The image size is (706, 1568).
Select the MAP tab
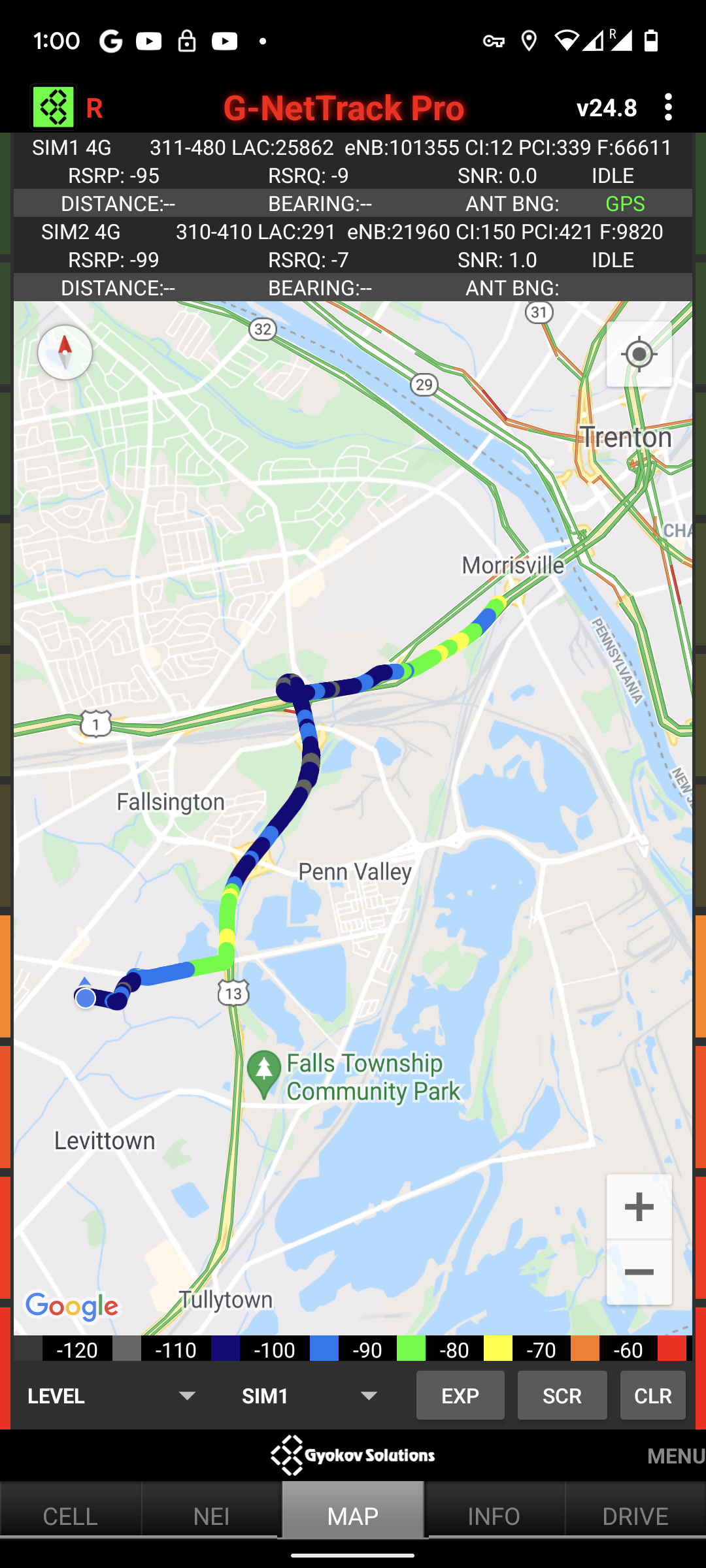[353, 1516]
